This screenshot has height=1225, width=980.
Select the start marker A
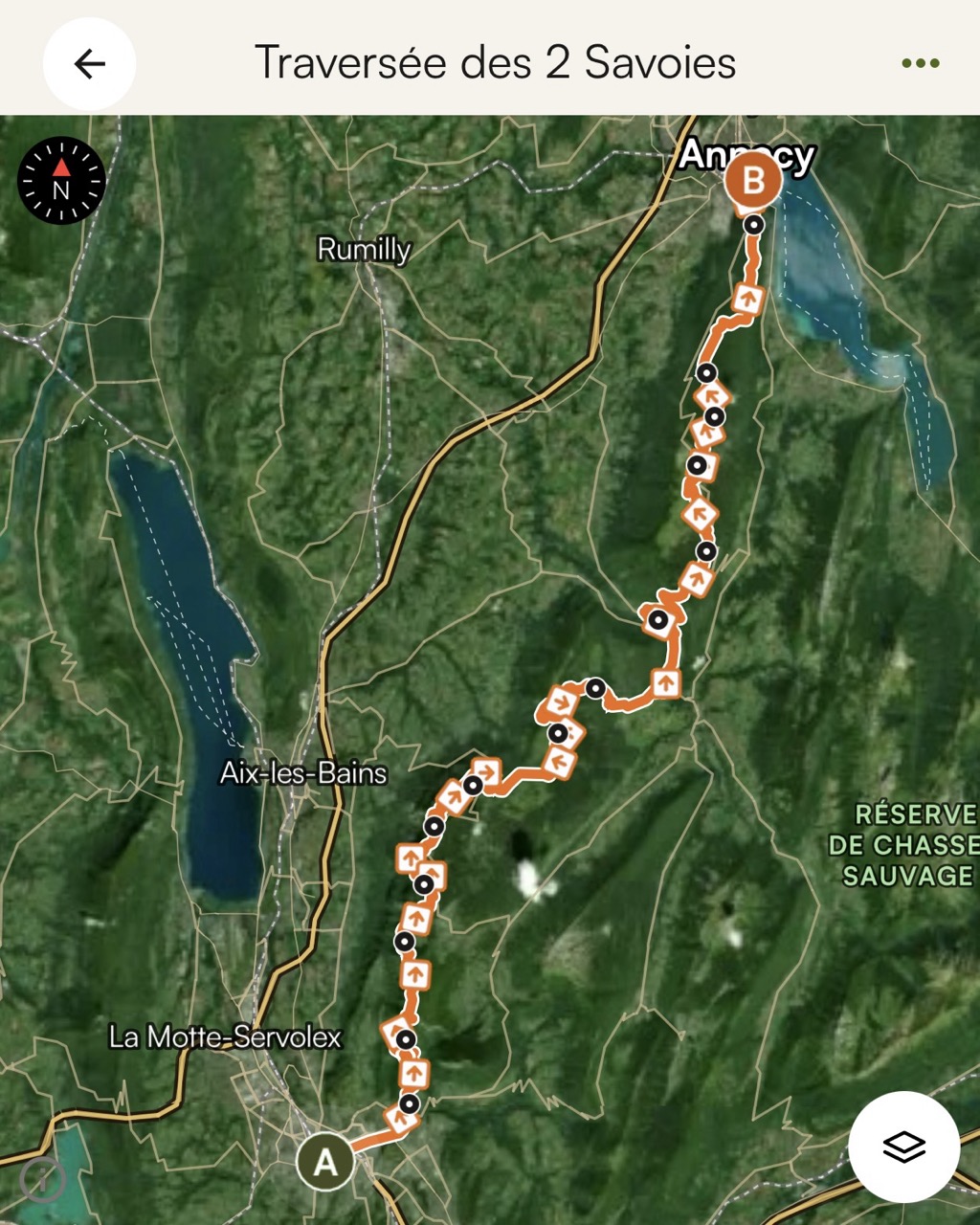click(325, 1161)
